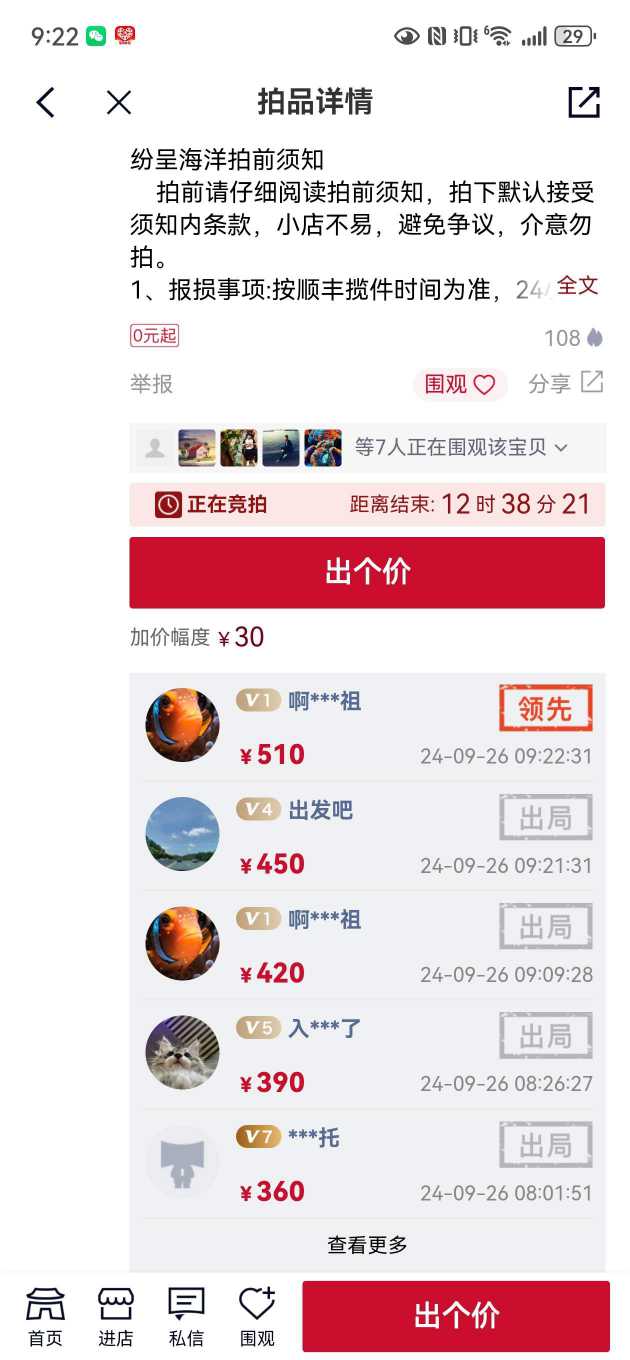
Task: Place a bid with the large 出个价 button
Action: (367, 572)
